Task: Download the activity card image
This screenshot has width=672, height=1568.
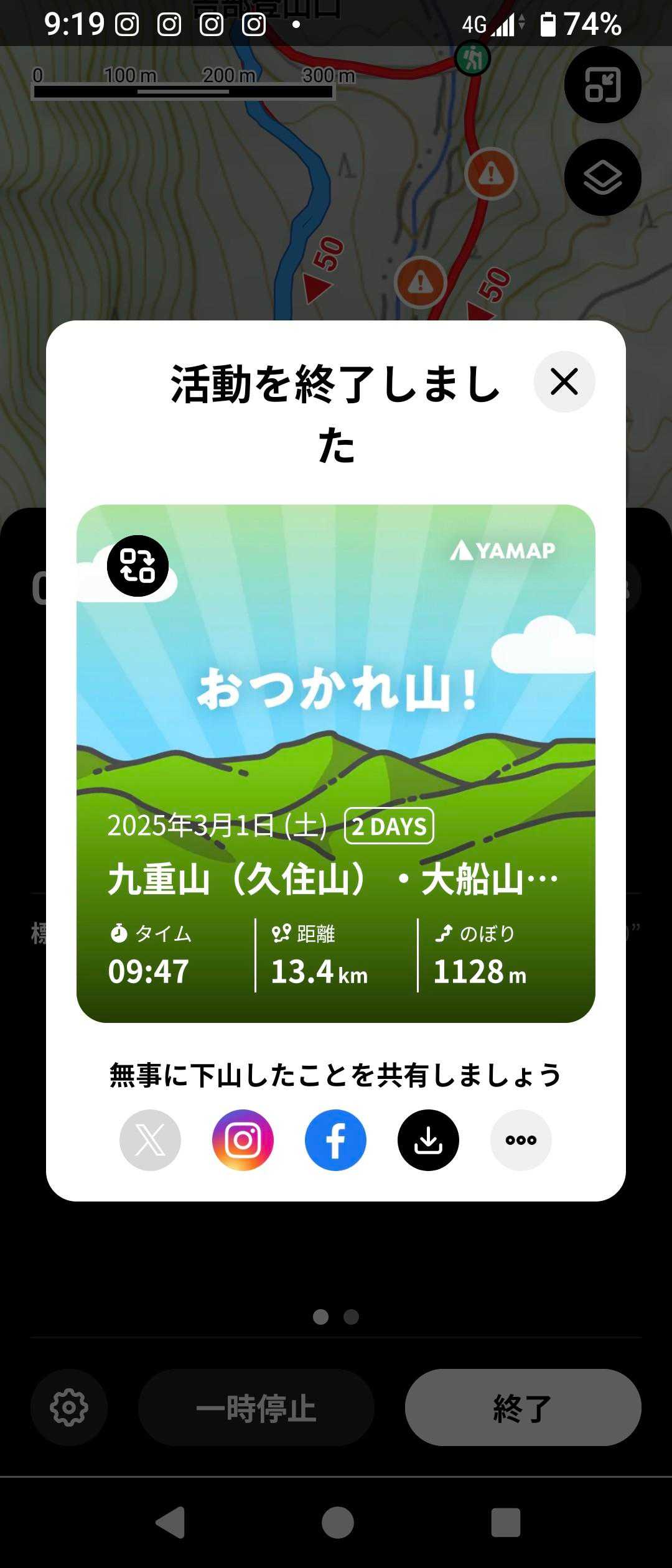Action: click(428, 1140)
